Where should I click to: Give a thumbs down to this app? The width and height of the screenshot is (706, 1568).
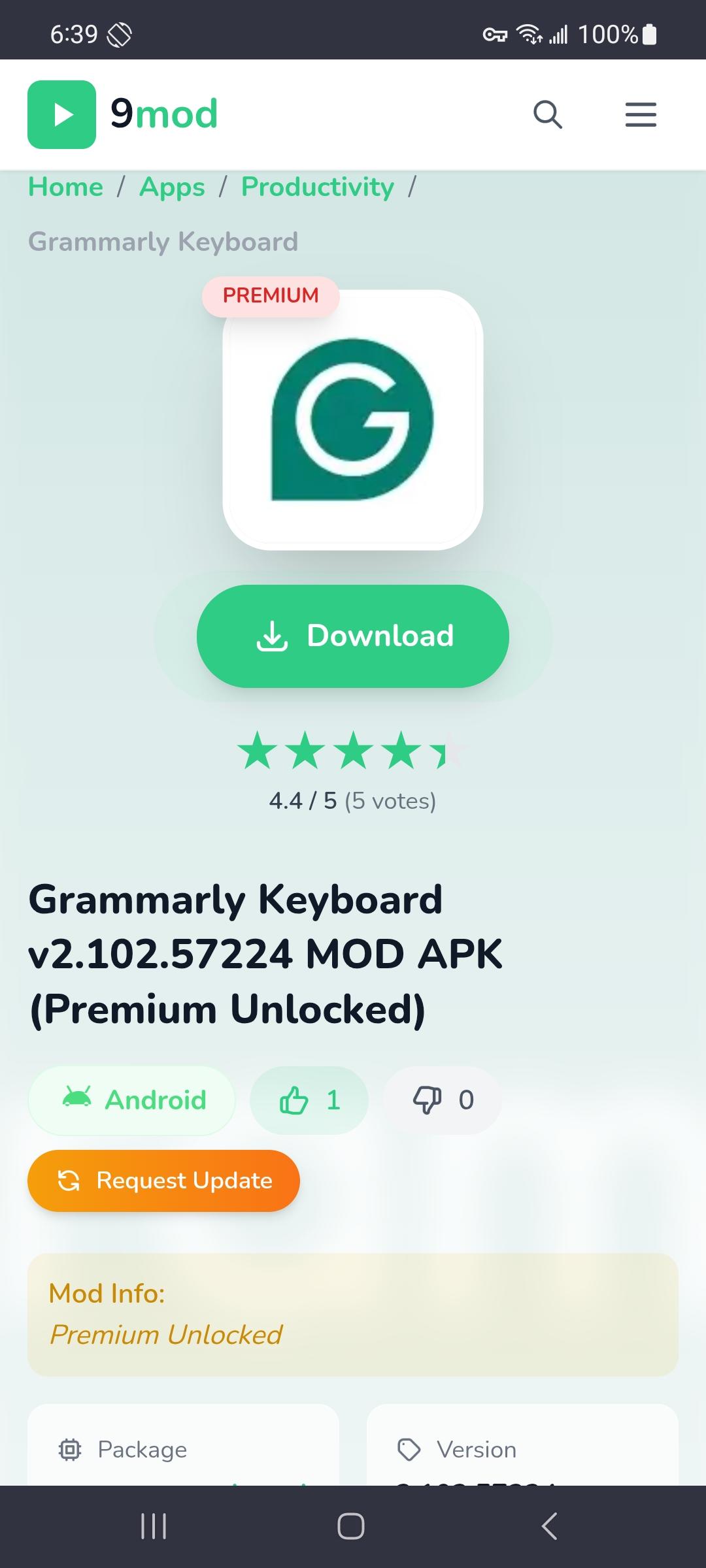pos(443,1100)
